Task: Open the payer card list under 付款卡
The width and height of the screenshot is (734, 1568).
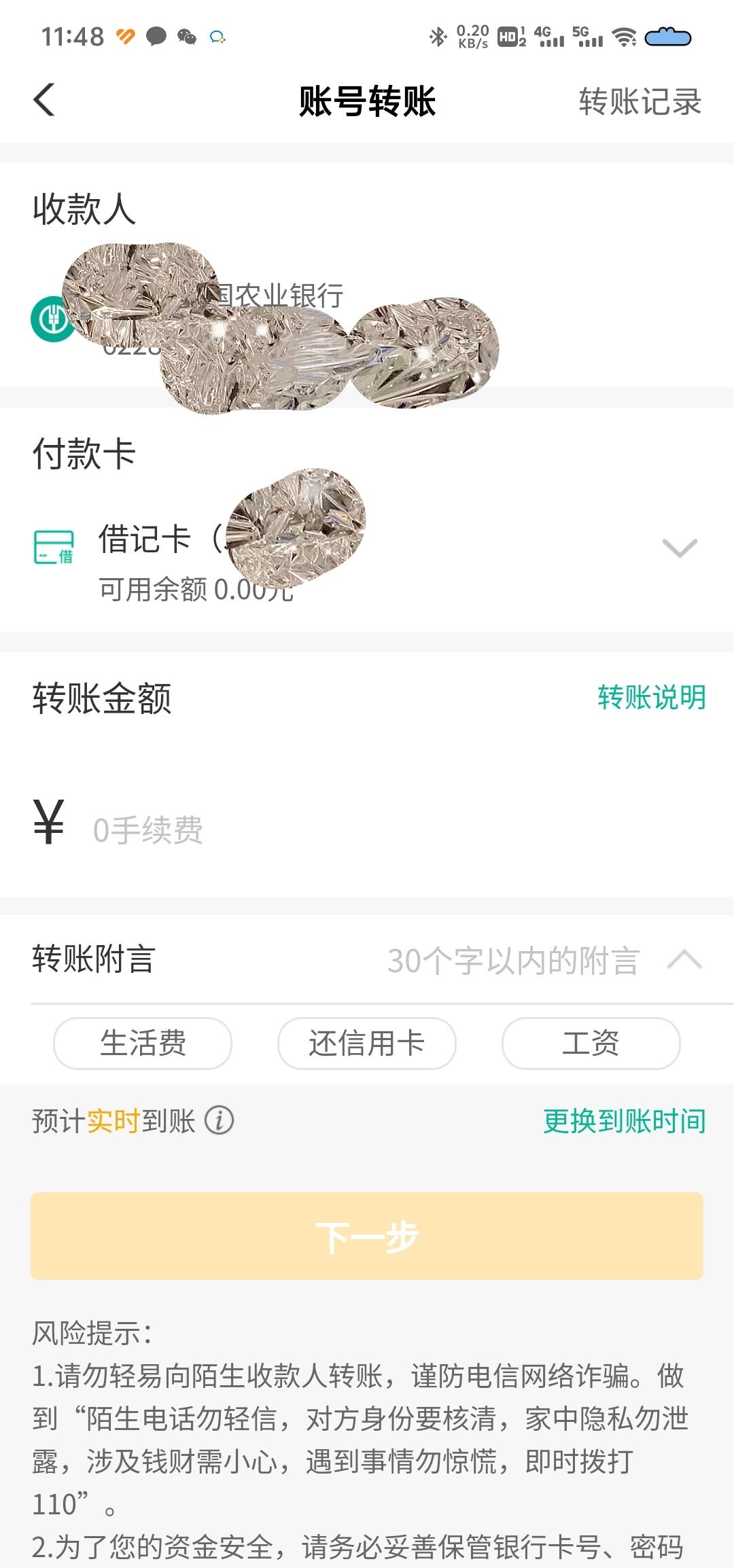Action: [x=367, y=550]
